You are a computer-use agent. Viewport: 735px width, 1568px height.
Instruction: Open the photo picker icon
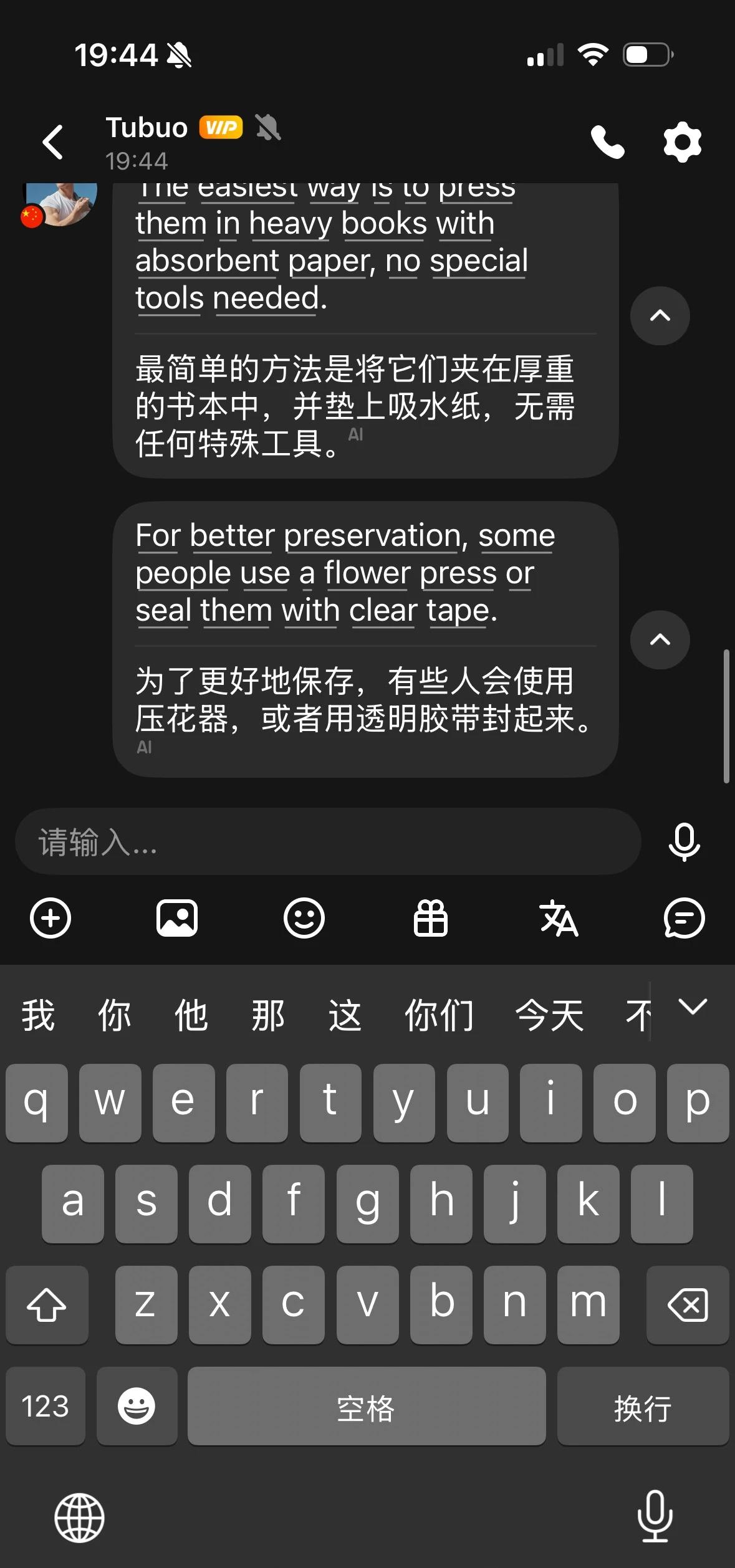click(176, 918)
